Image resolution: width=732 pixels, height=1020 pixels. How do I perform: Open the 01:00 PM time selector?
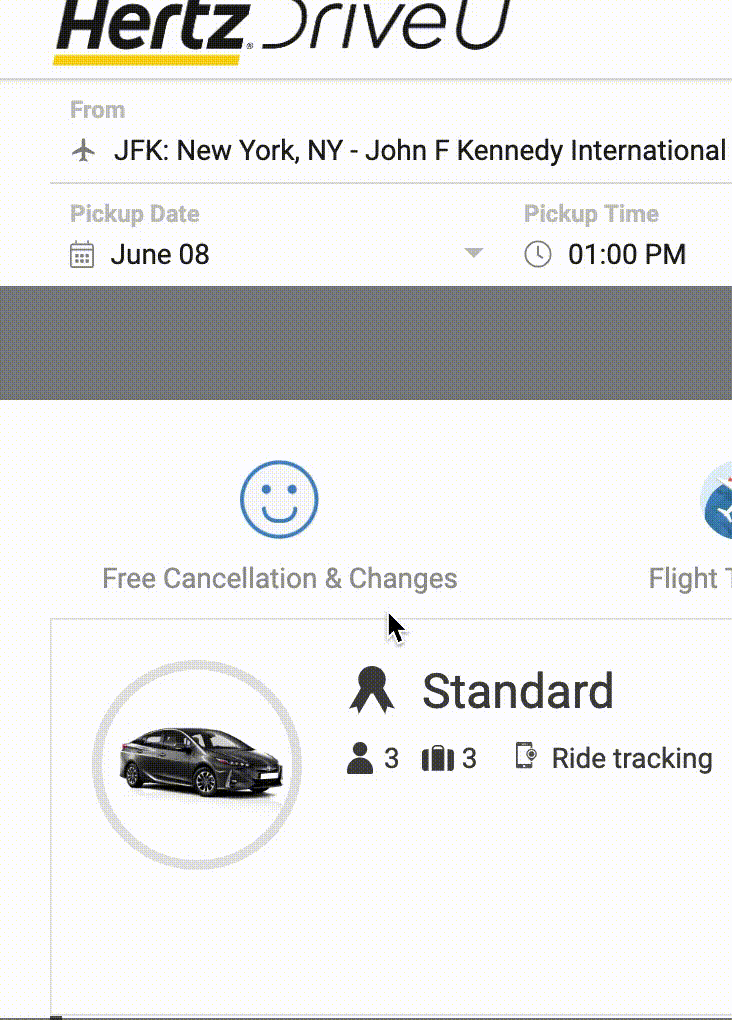click(x=626, y=254)
